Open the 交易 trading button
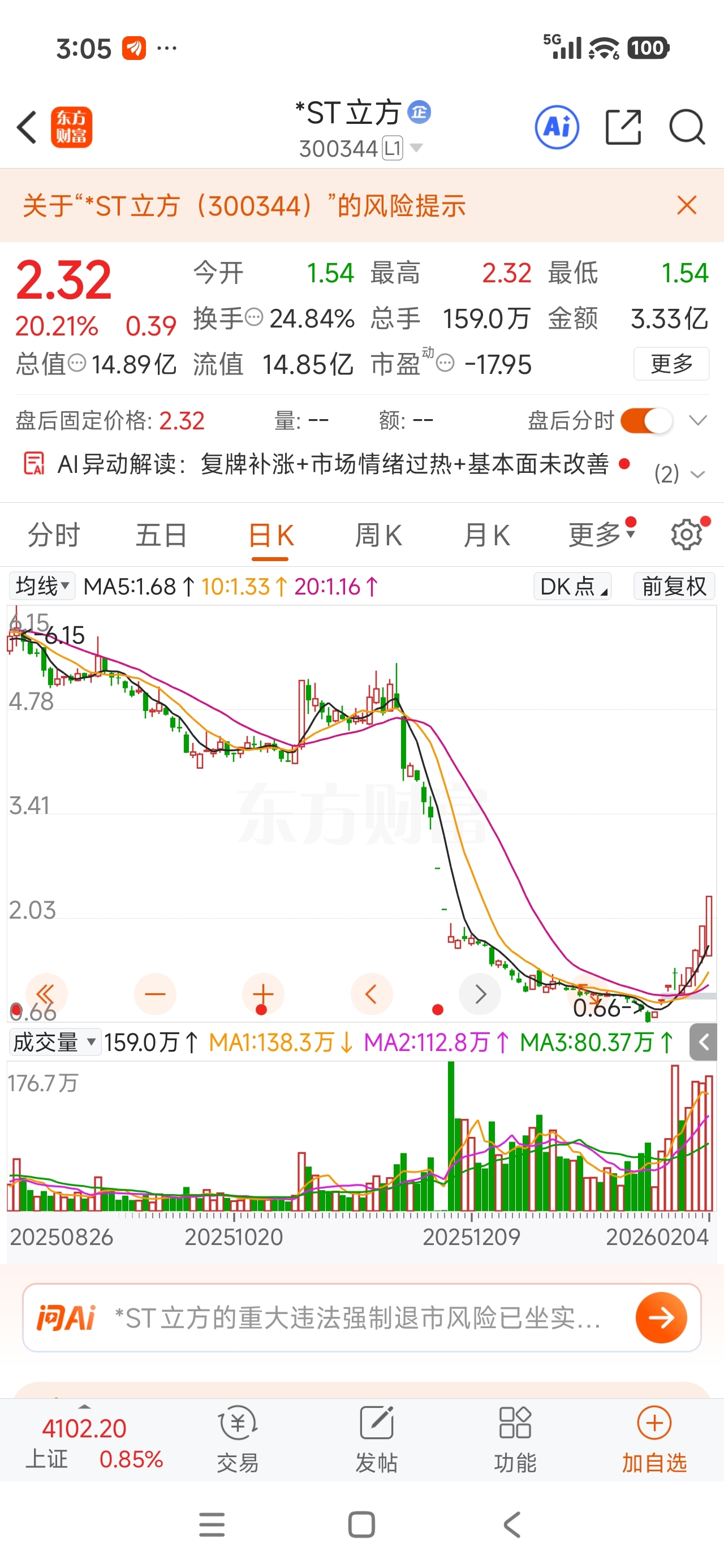724x1568 pixels. click(238, 1440)
